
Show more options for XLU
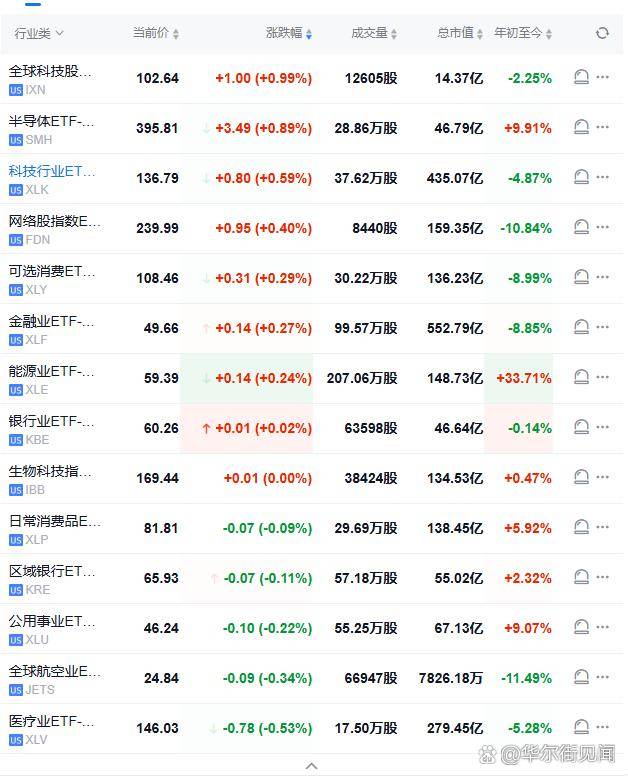click(602, 627)
